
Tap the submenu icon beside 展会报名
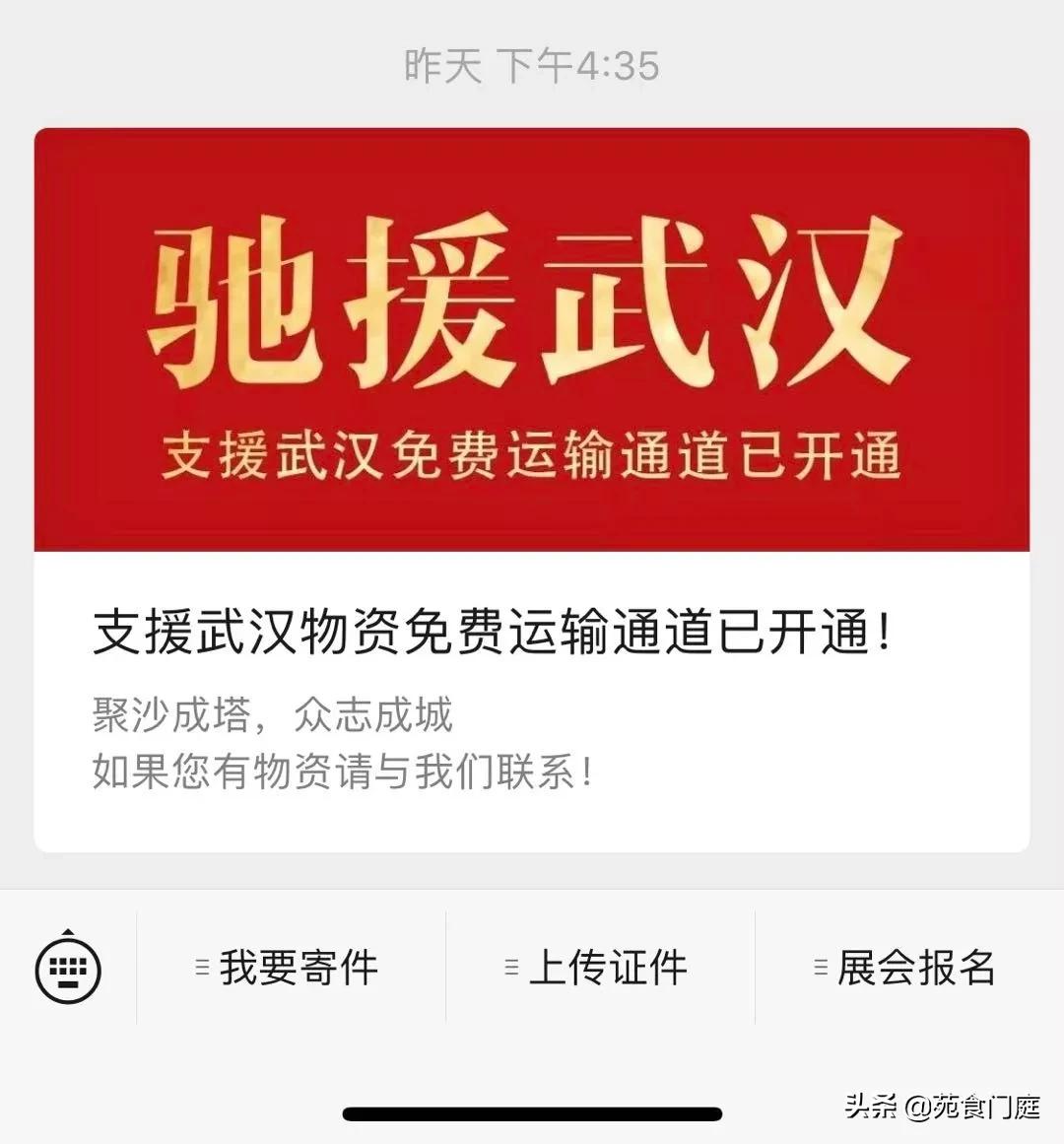pyautogui.click(x=820, y=967)
